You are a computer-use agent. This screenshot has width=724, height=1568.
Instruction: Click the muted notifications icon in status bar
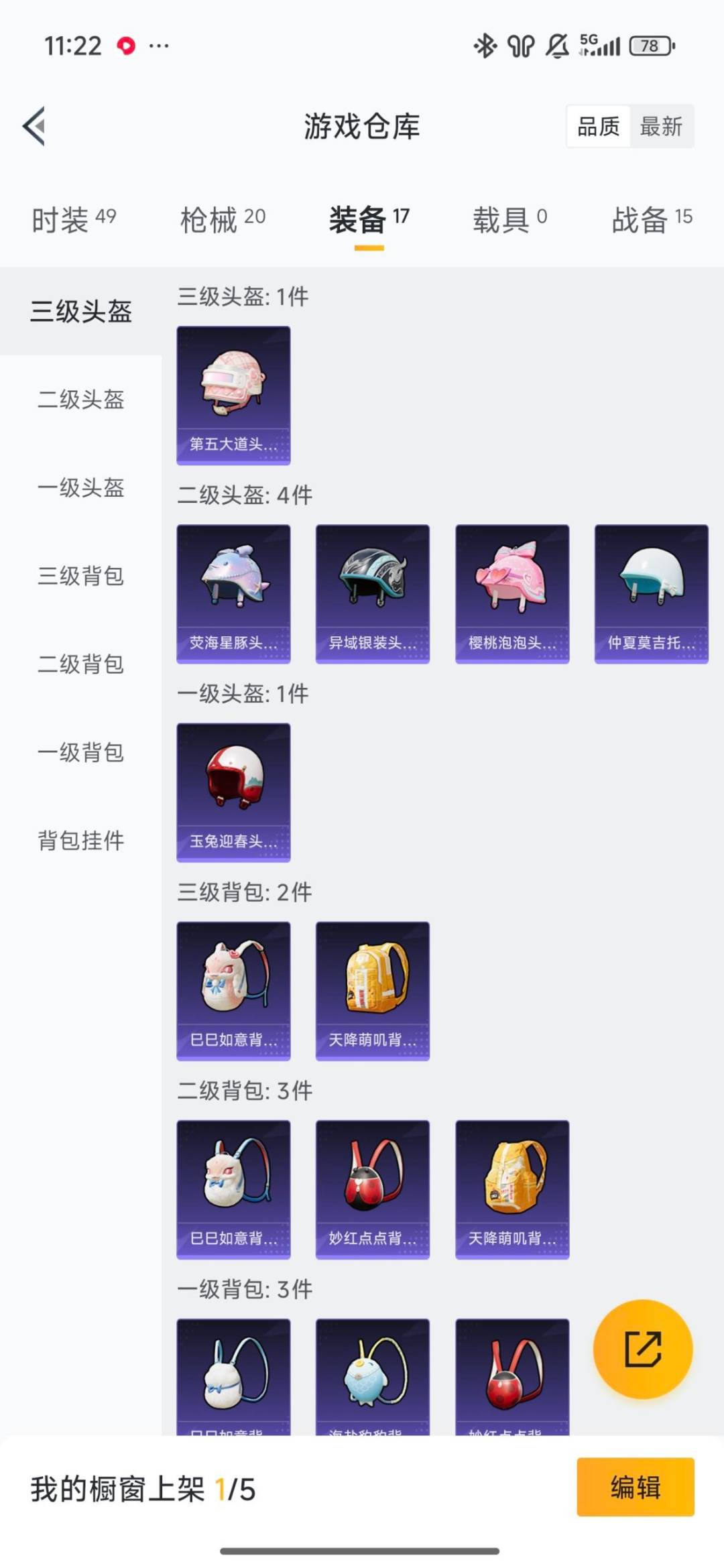[x=558, y=46]
